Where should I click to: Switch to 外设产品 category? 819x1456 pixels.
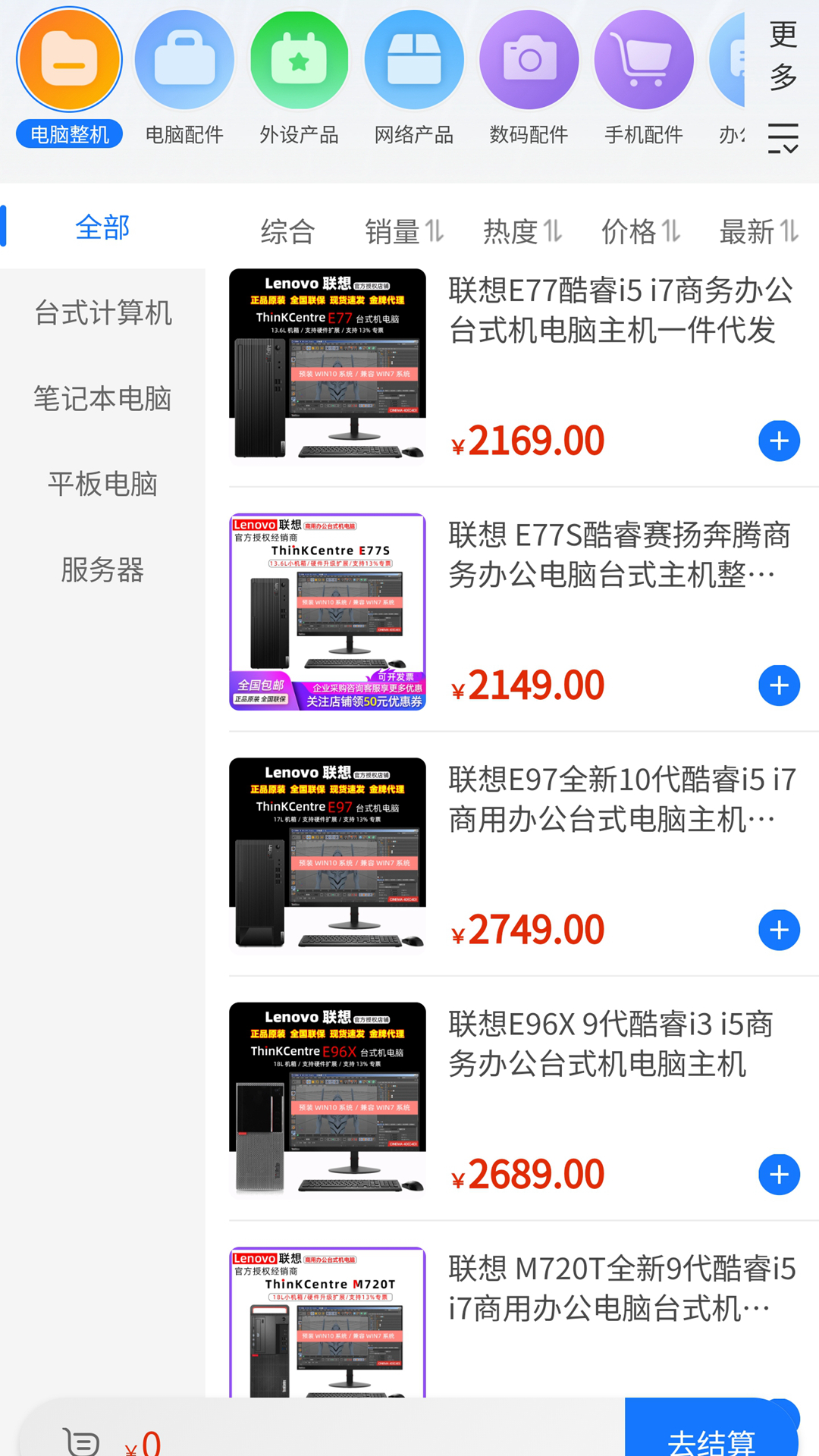299,76
